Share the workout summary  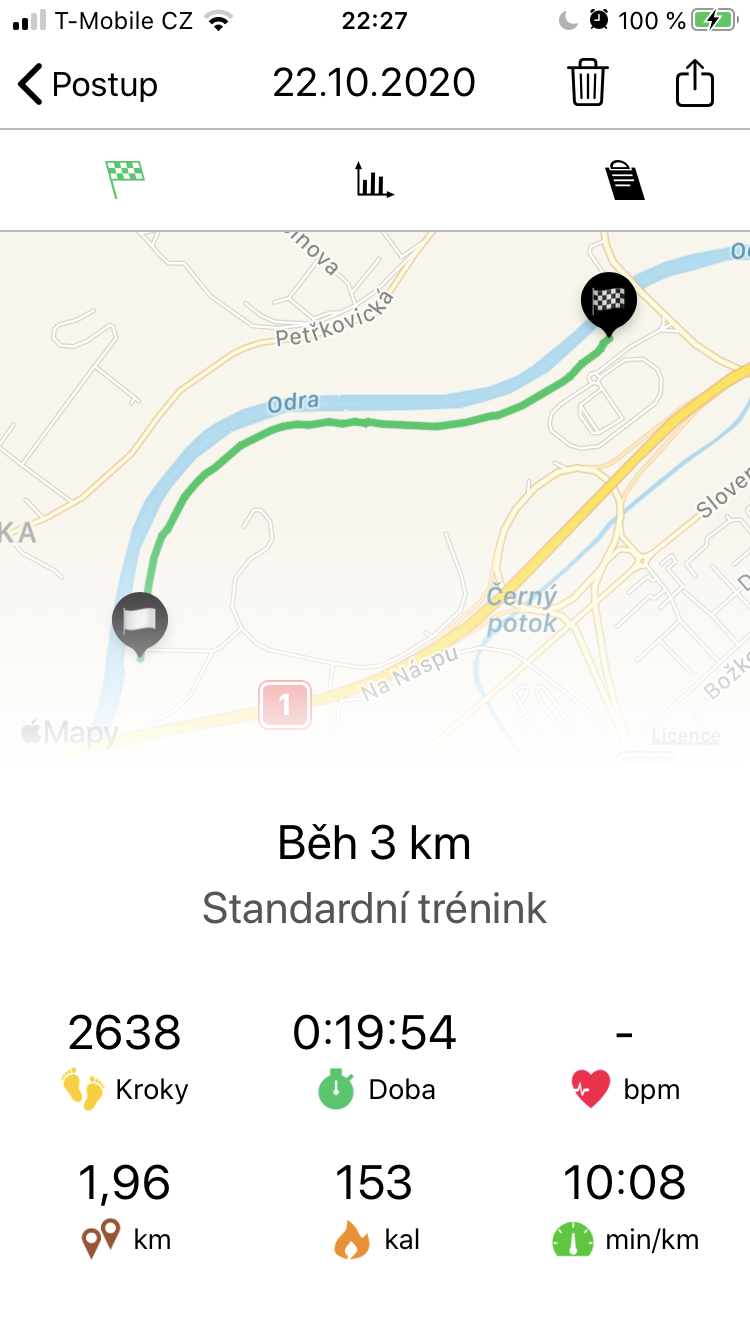pyautogui.click(x=695, y=83)
